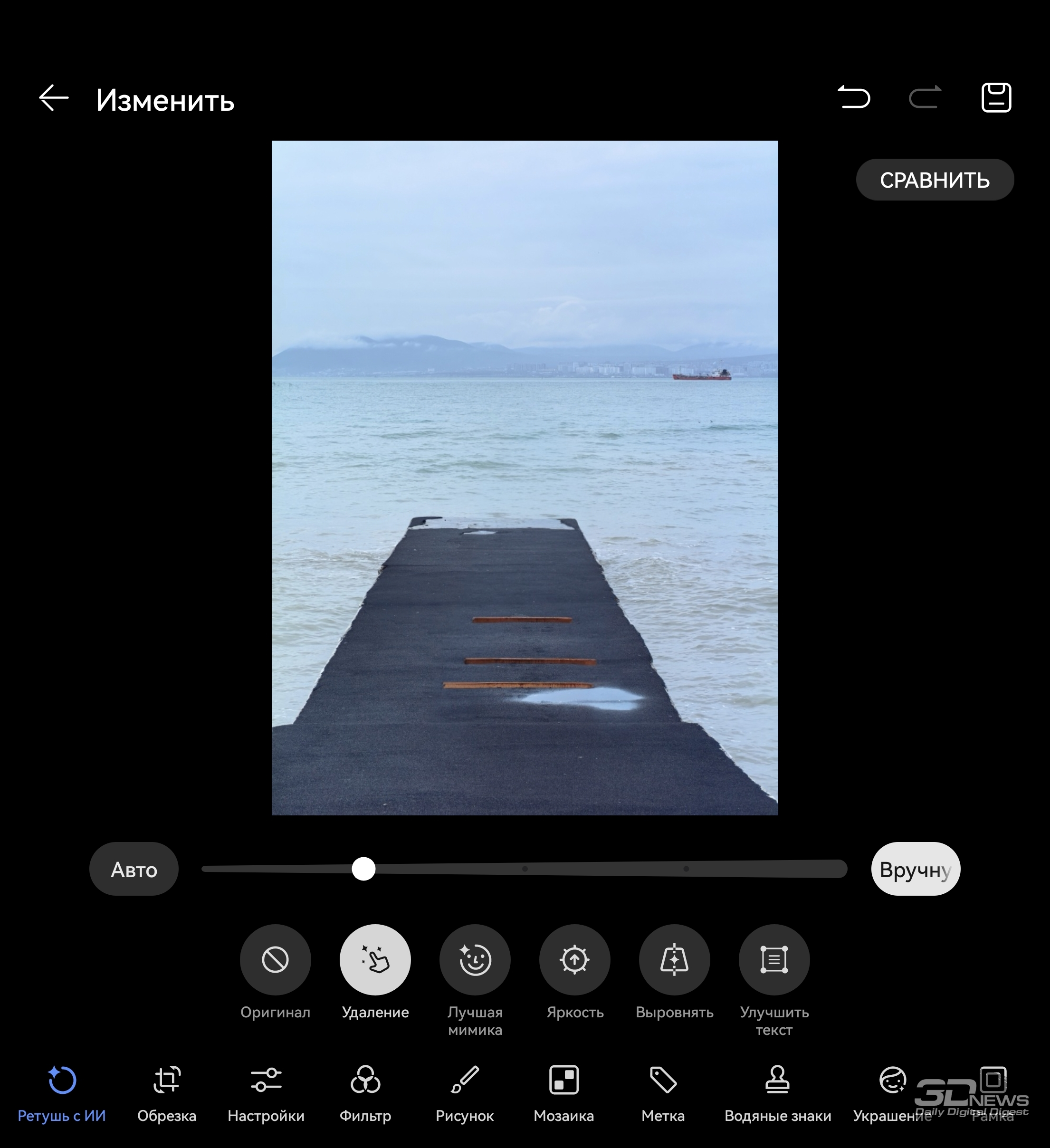The image size is (1050, 1148).
Task: Open the Рисунок tab
Action: point(465,1092)
